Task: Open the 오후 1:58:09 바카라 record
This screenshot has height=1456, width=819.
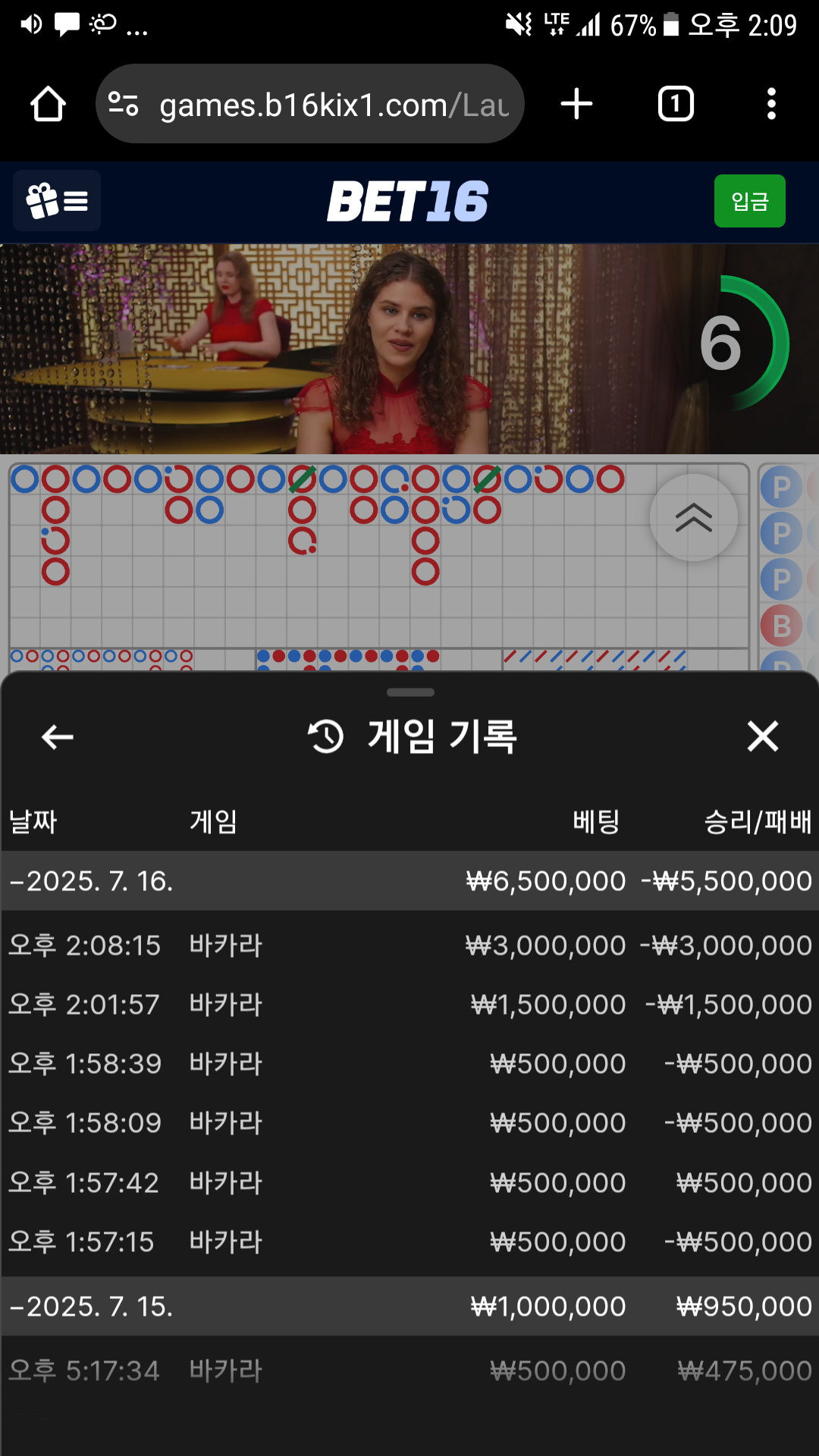Action: 409,1123
